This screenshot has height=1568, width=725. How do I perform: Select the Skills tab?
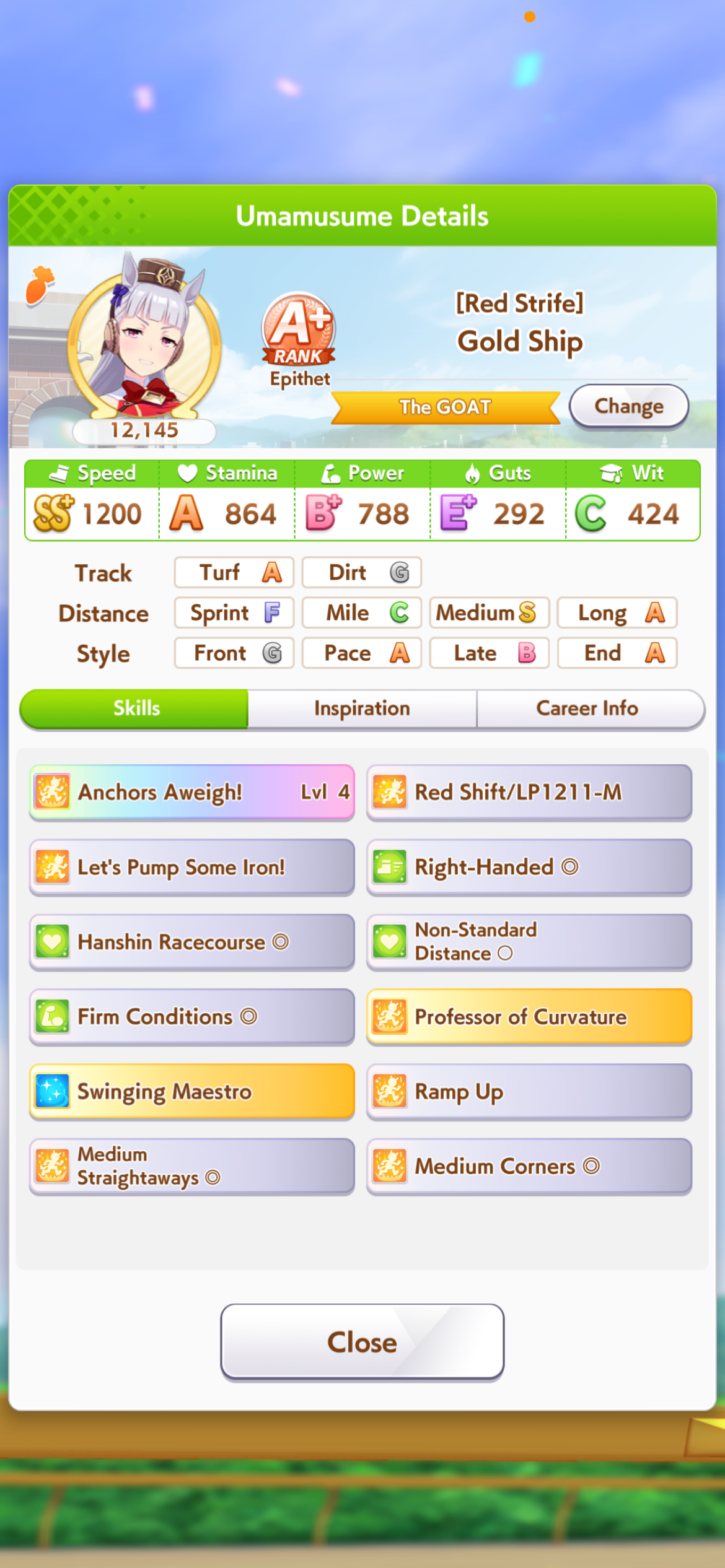(x=136, y=708)
